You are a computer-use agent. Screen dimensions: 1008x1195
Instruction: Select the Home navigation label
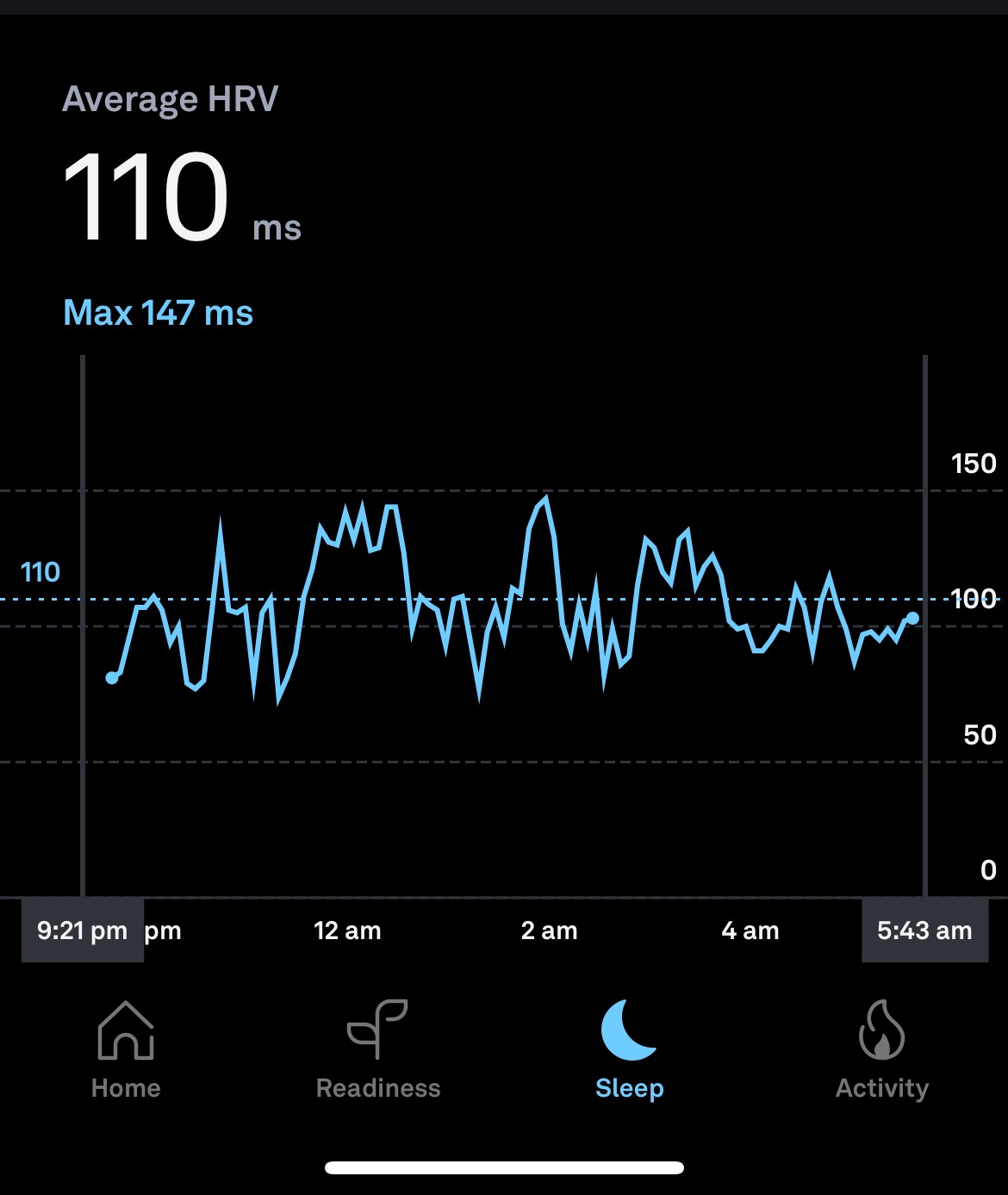(x=126, y=1087)
